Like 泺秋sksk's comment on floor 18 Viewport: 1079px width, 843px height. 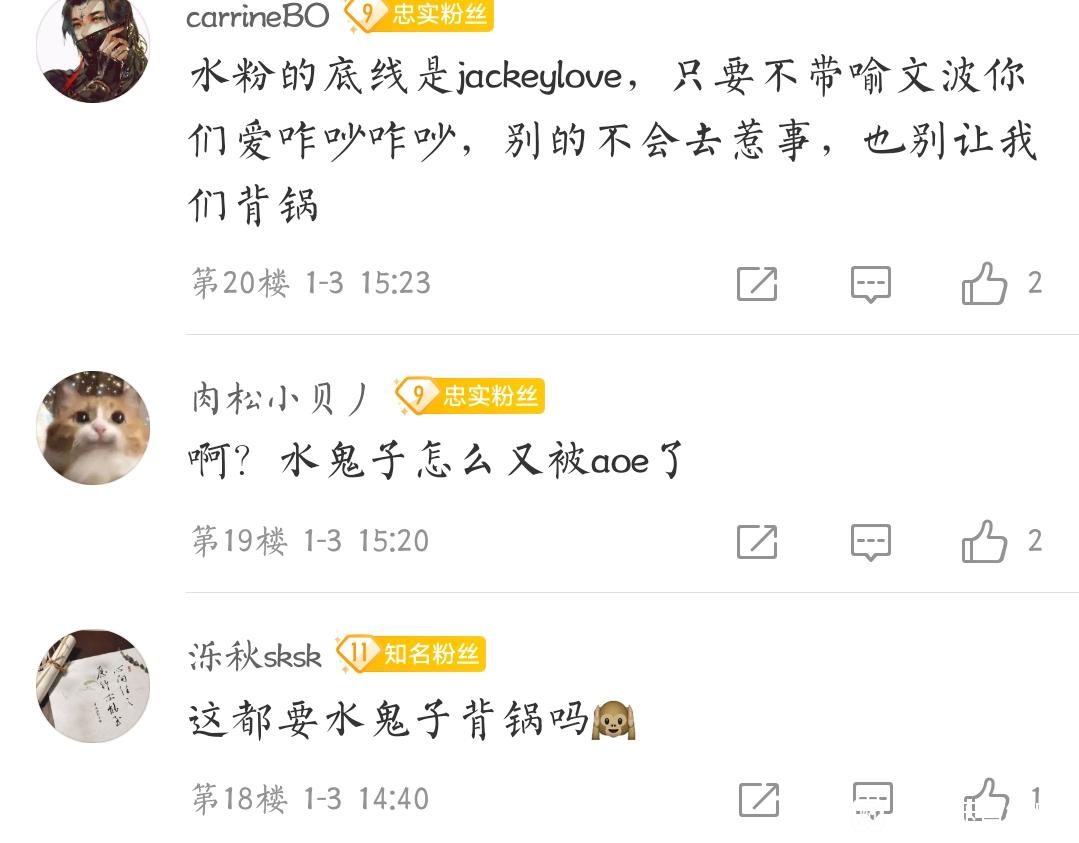tap(986, 799)
